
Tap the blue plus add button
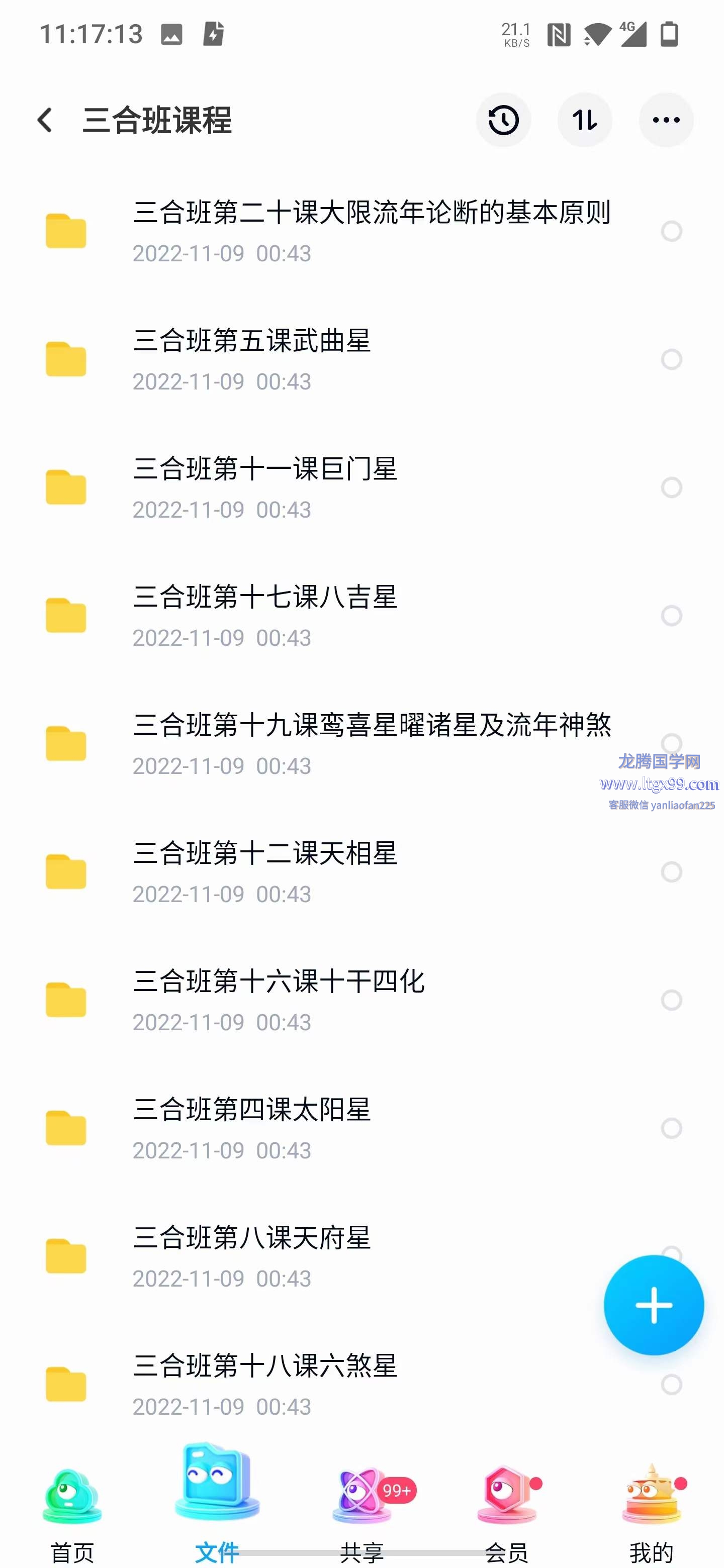point(654,1305)
